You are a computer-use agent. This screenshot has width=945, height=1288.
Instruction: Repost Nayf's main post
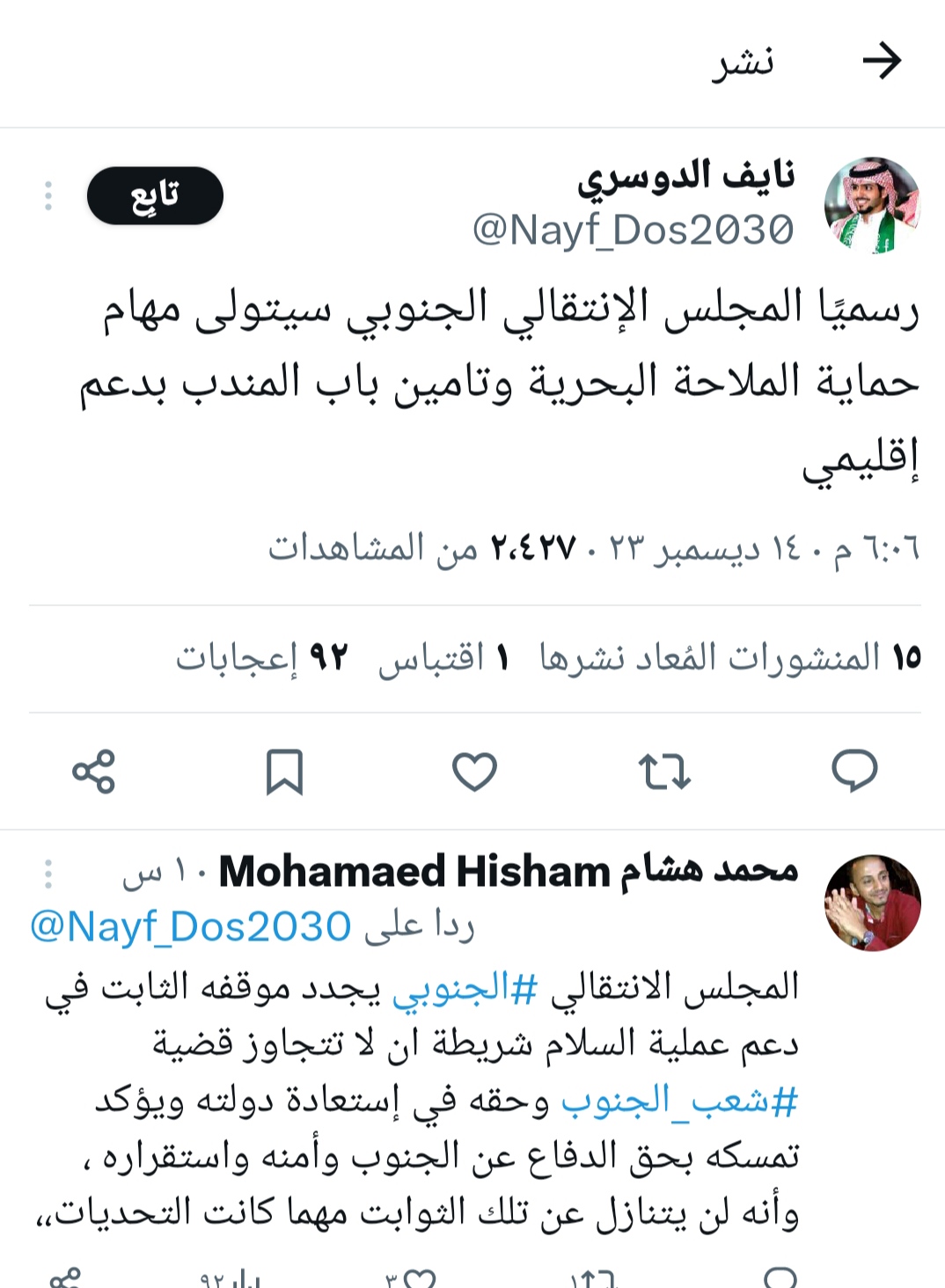coord(664,771)
